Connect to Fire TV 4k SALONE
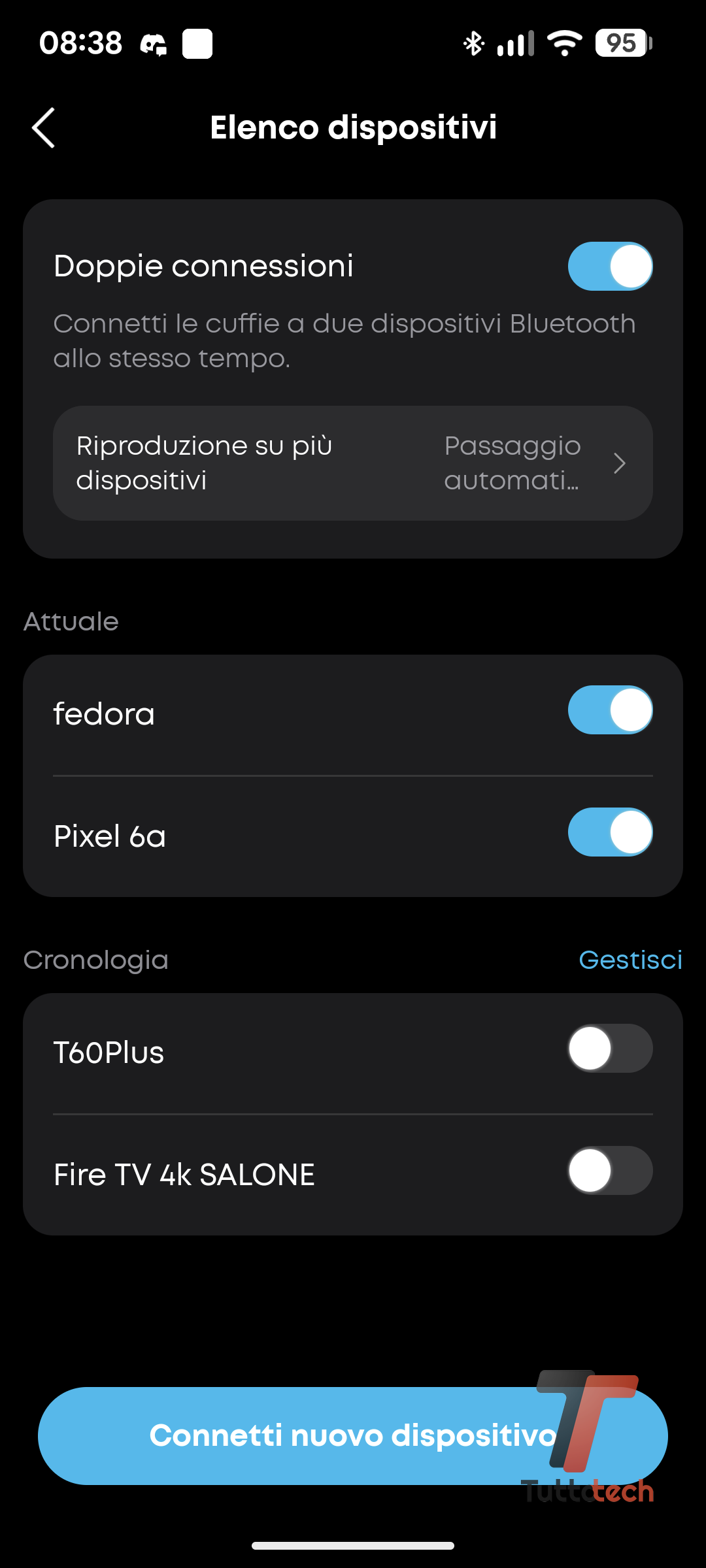This screenshot has height=1568, width=706. (610, 1171)
